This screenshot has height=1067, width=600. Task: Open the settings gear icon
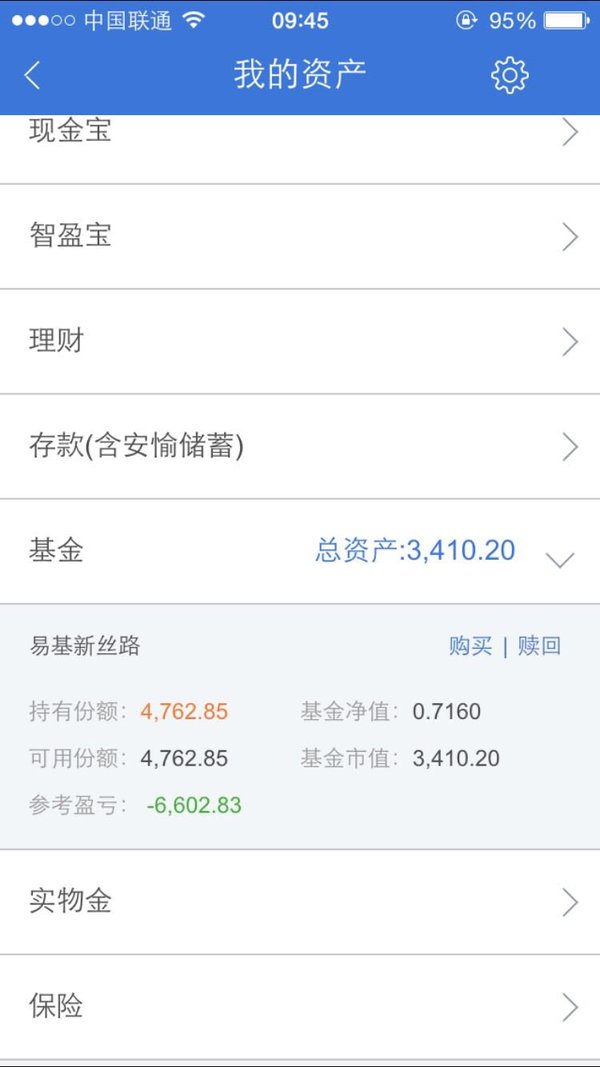point(510,75)
